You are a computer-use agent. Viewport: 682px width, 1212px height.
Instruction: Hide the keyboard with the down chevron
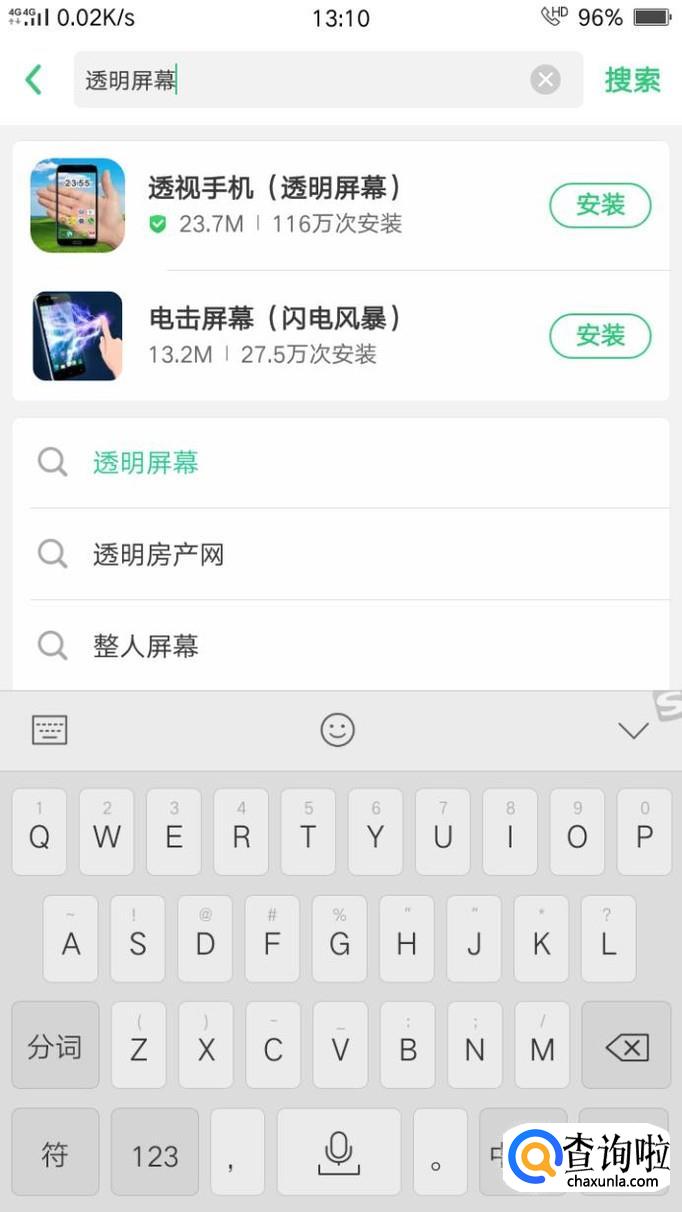(x=633, y=731)
